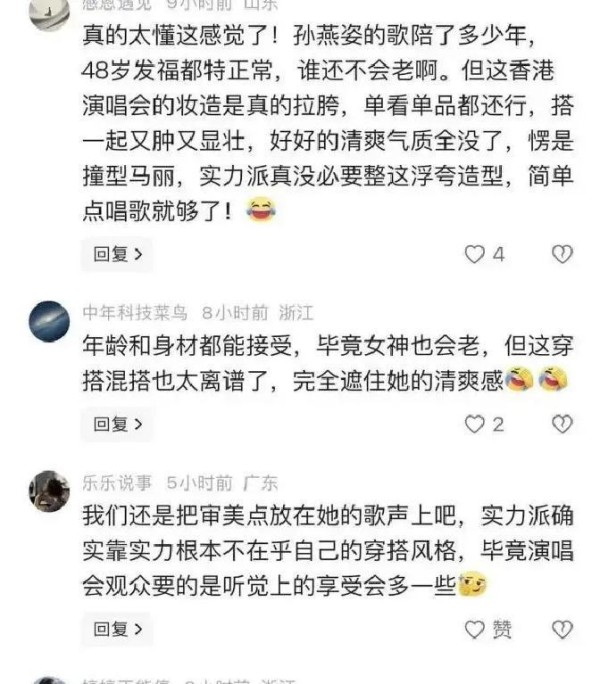
Task: Dislike 乐乐说事's comment
Action: pos(562,629)
